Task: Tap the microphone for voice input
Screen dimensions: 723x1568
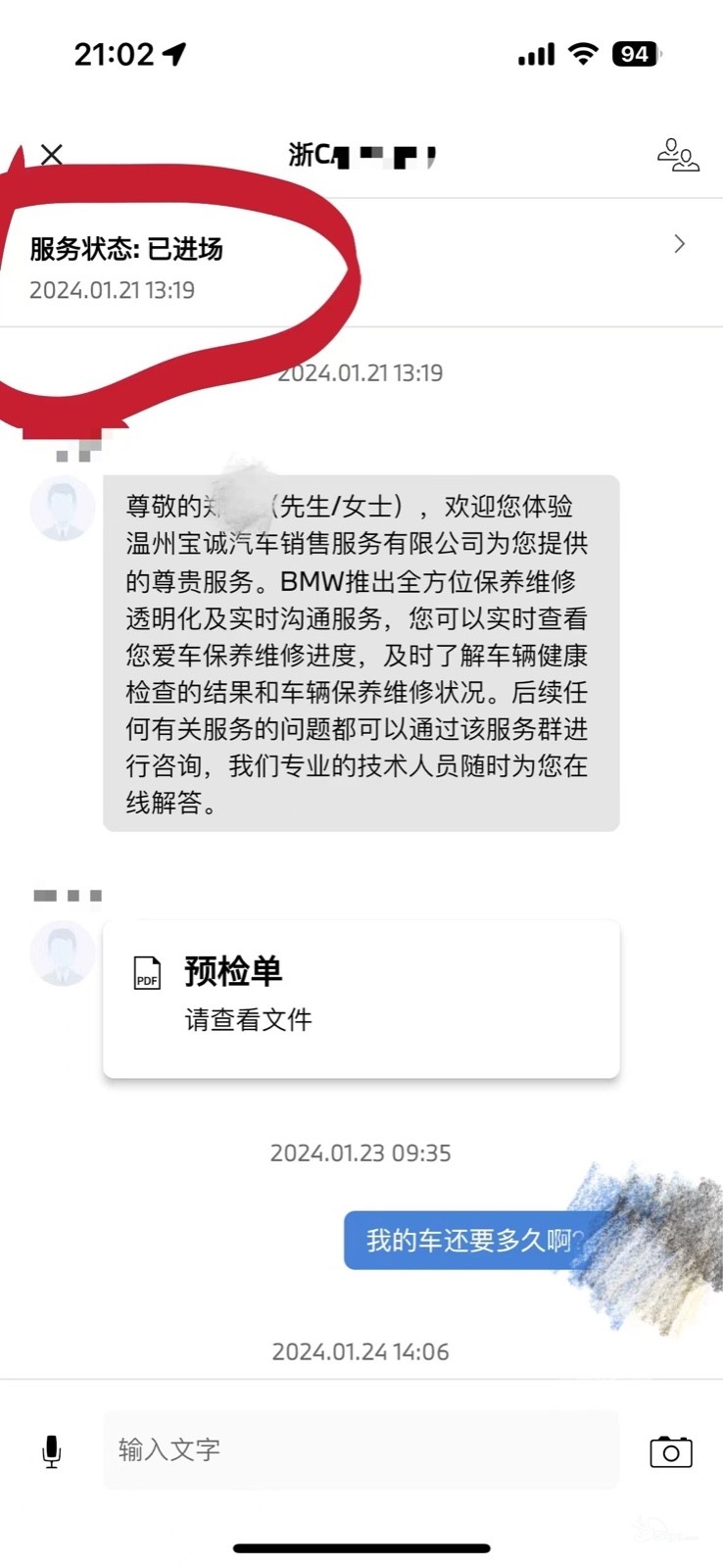Action: pyautogui.click(x=52, y=1450)
